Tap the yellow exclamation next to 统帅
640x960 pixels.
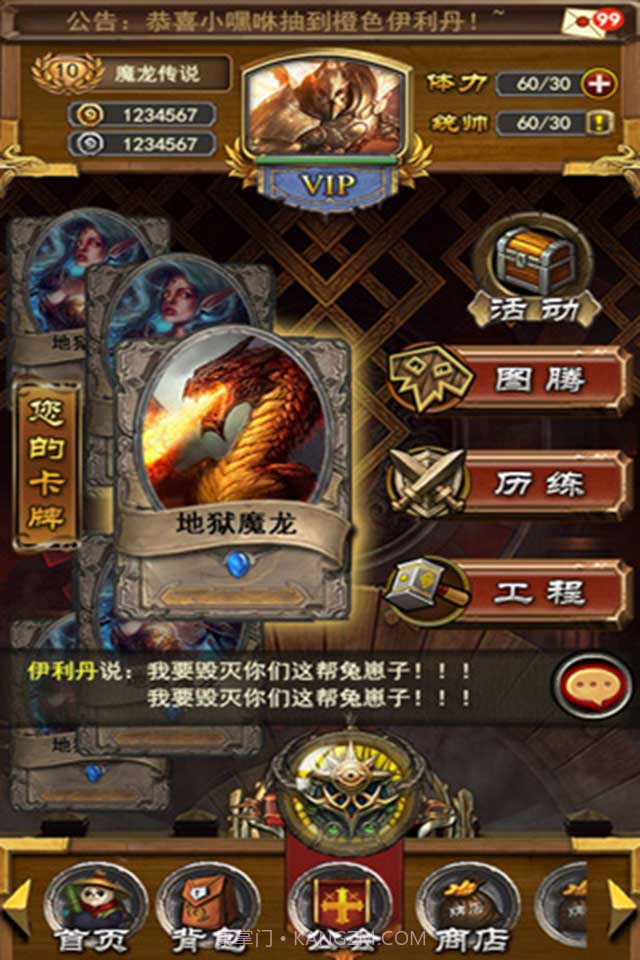click(598, 123)
